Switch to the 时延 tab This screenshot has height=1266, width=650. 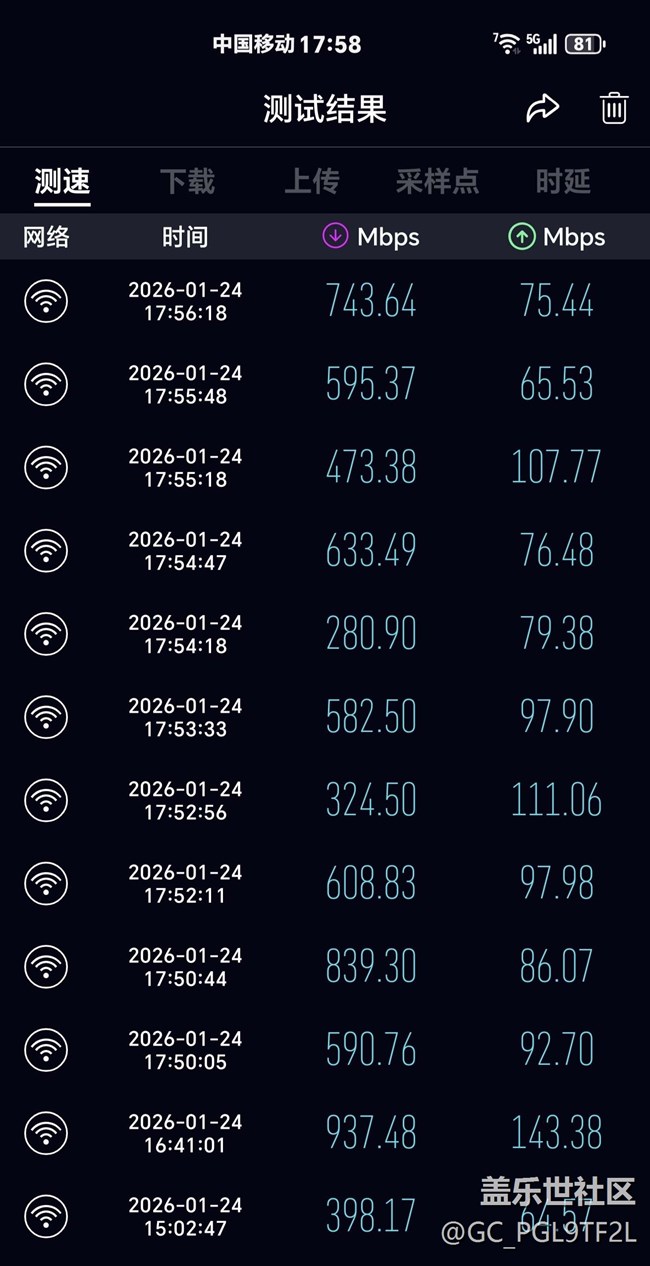[563, 181]
